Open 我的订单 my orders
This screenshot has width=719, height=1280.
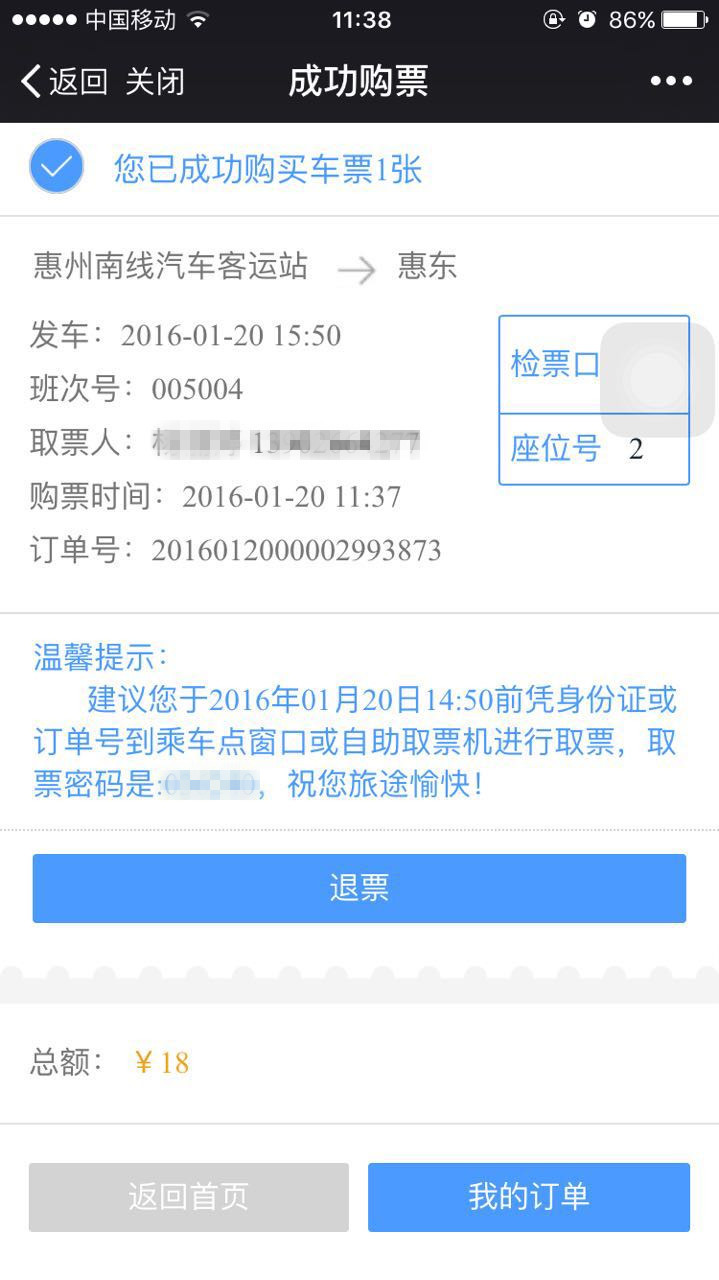(529, 1197)
